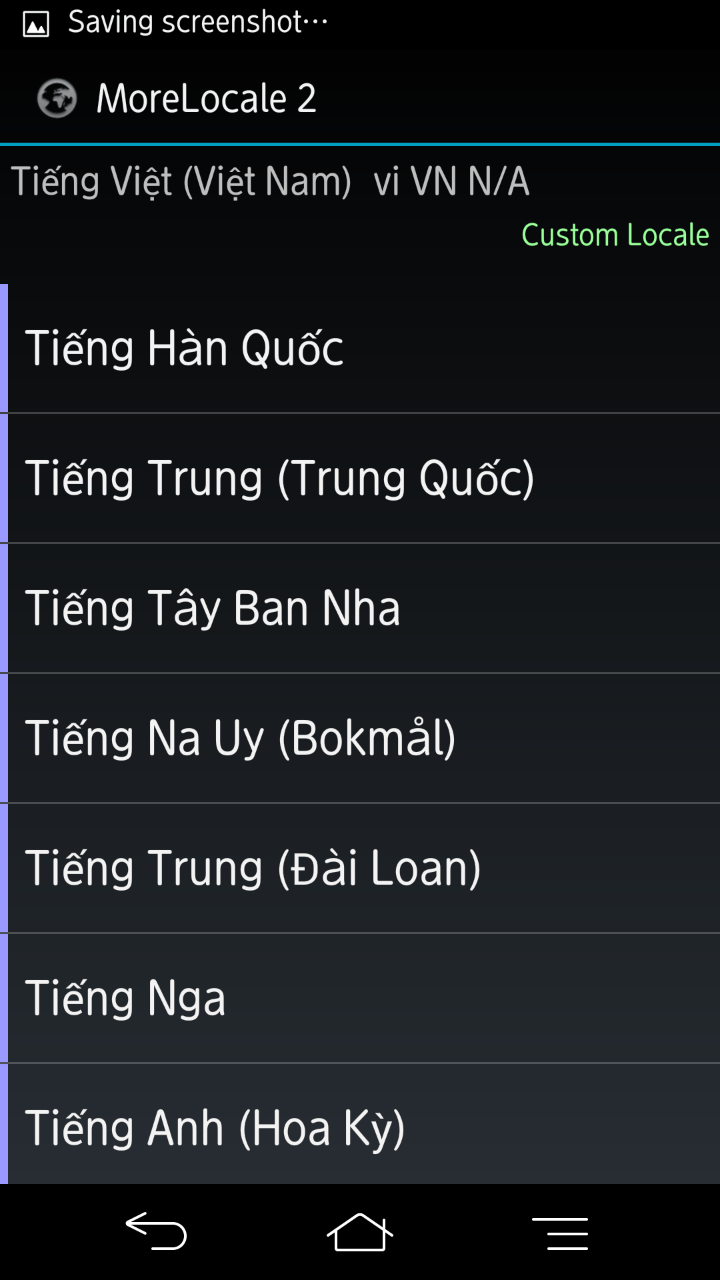The height and width of the screenshot is (1280, 720).
Task: Set the locale to Tiếng Nga
Action: [360, 998]
